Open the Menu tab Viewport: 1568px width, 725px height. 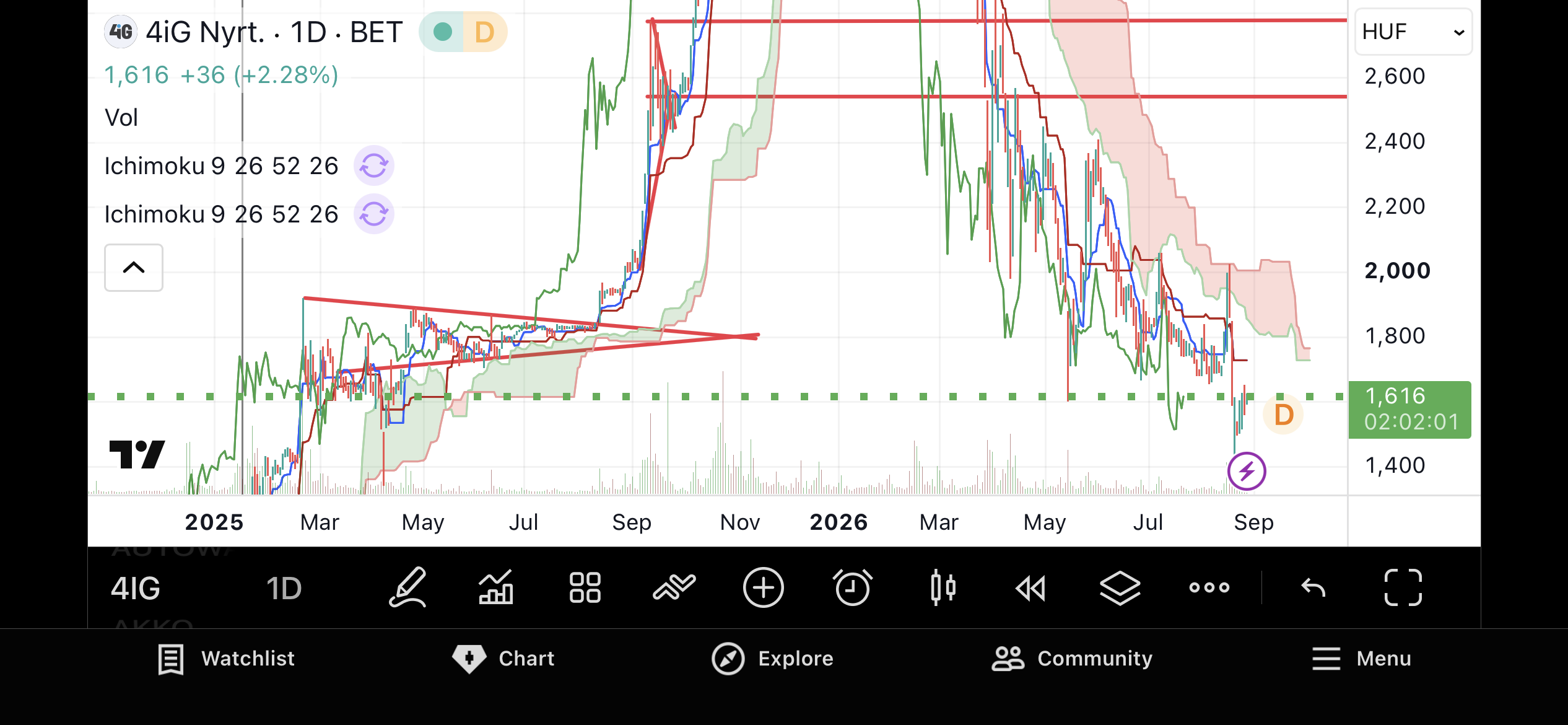coord(1361,659)
